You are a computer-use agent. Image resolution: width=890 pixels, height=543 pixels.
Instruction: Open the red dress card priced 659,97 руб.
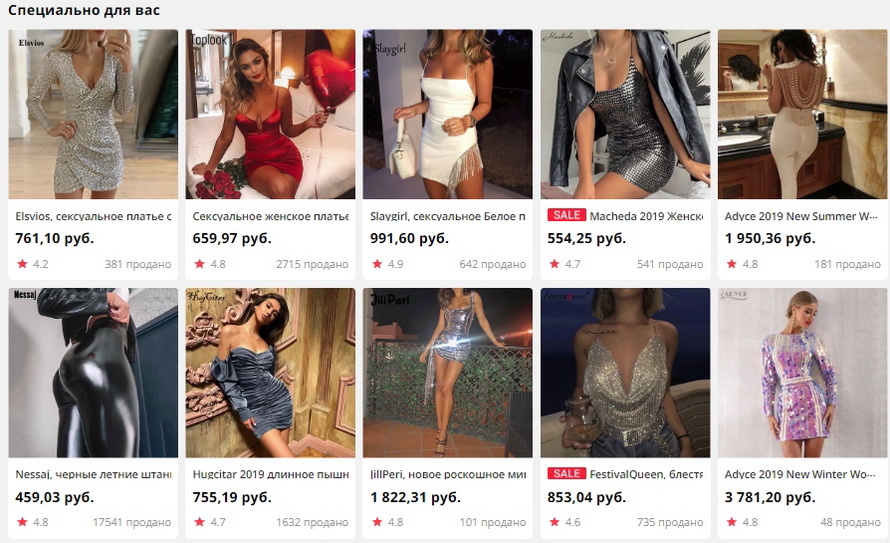pos(270,115)
